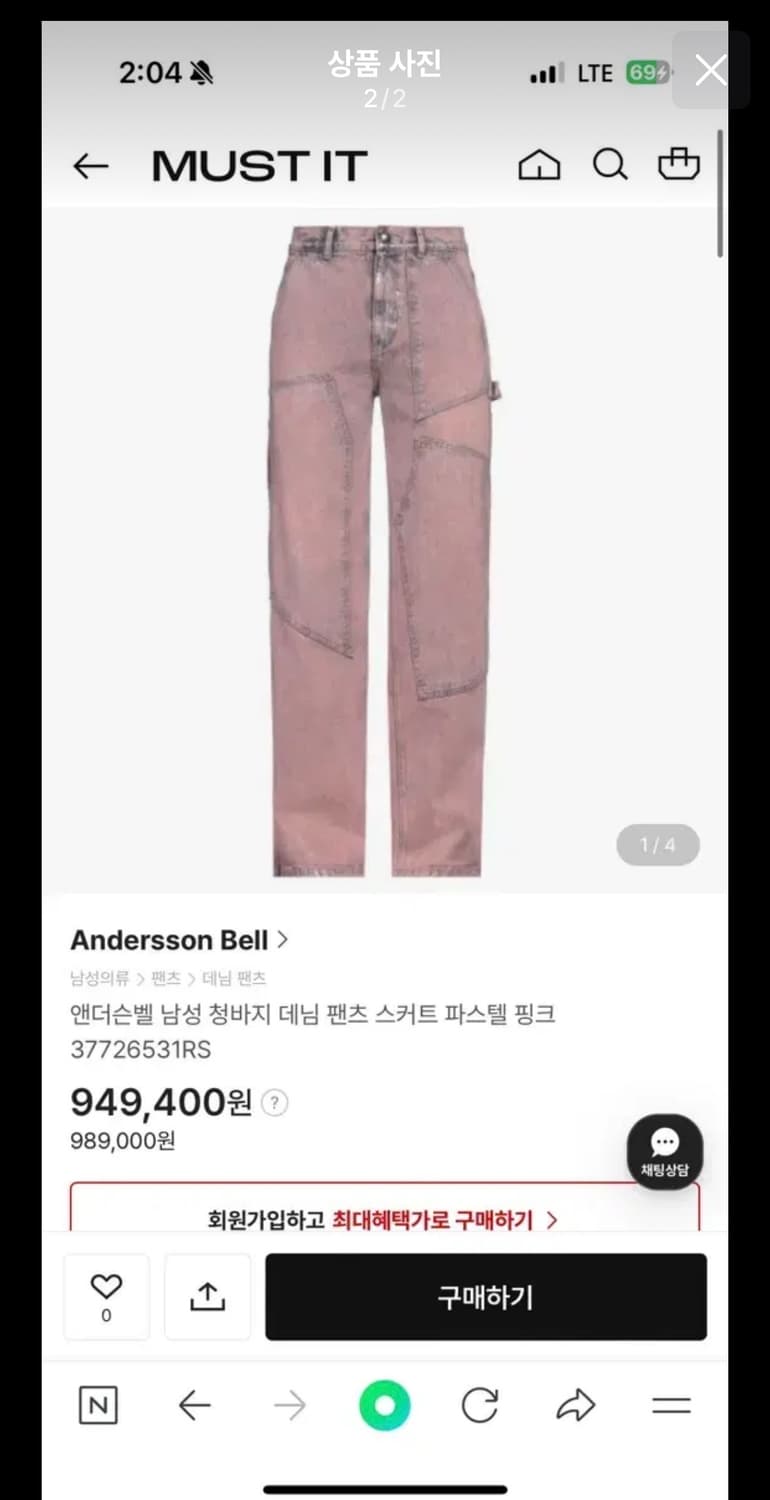Open the 채팅상담 chat consultation bubble
Viewport: 770px width, 1500px height.
click(664, 1150)
